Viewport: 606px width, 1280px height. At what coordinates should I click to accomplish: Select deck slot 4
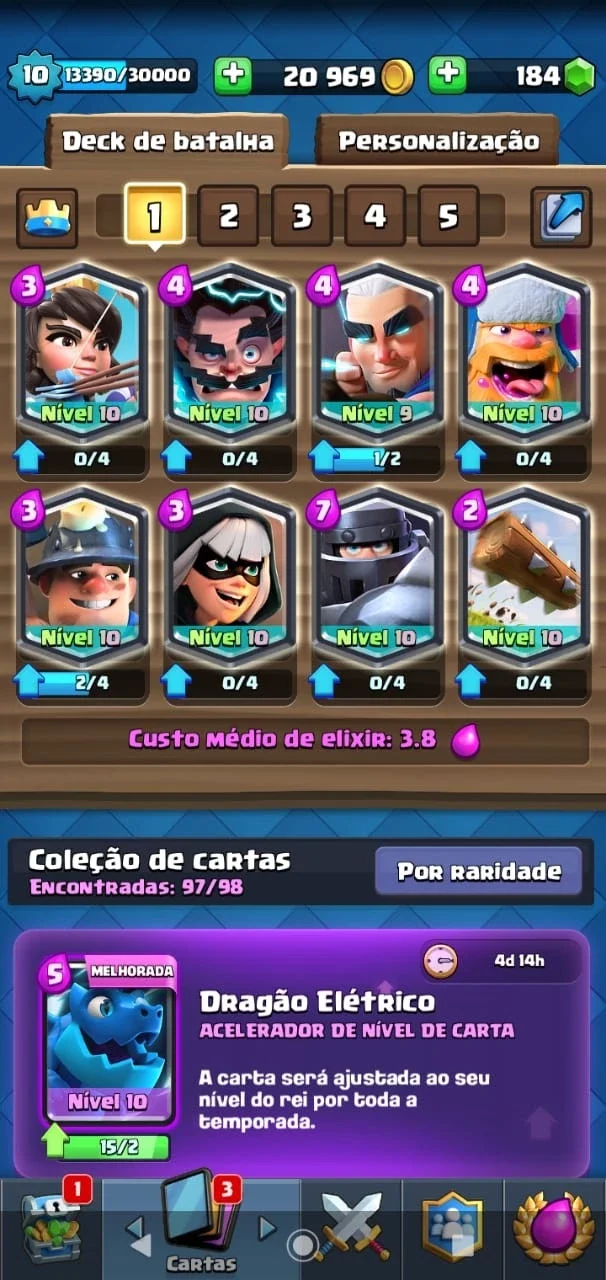(x=375, y=215)
